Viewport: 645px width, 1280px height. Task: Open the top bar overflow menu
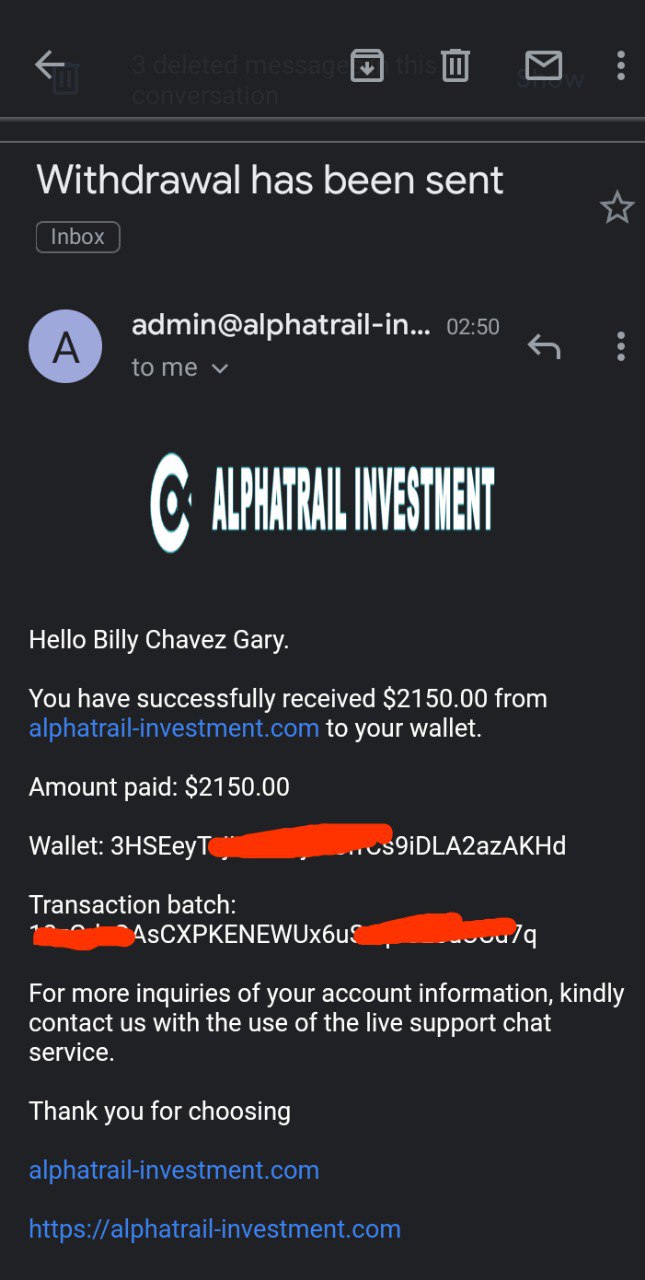620,66
